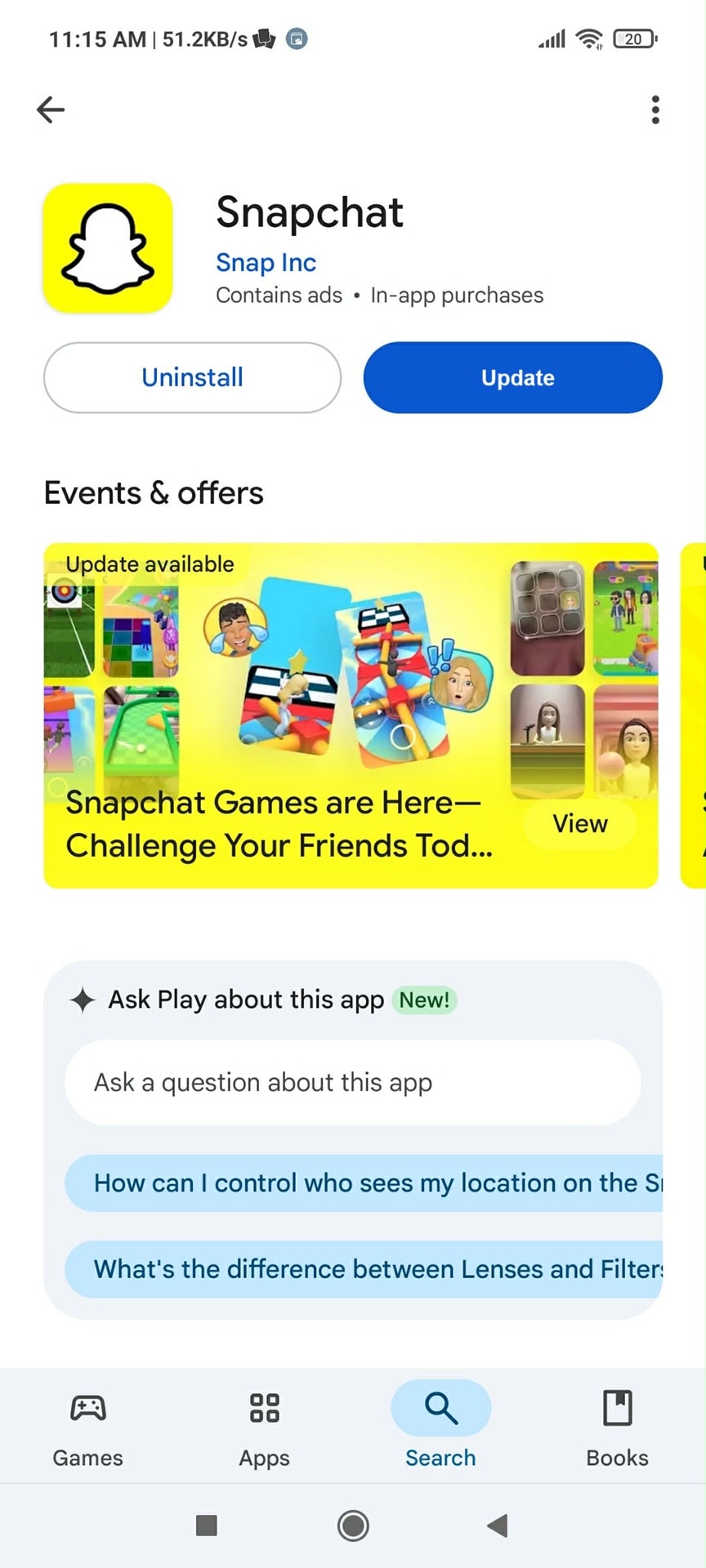Tap the recent apps square navigation button

206,1526
